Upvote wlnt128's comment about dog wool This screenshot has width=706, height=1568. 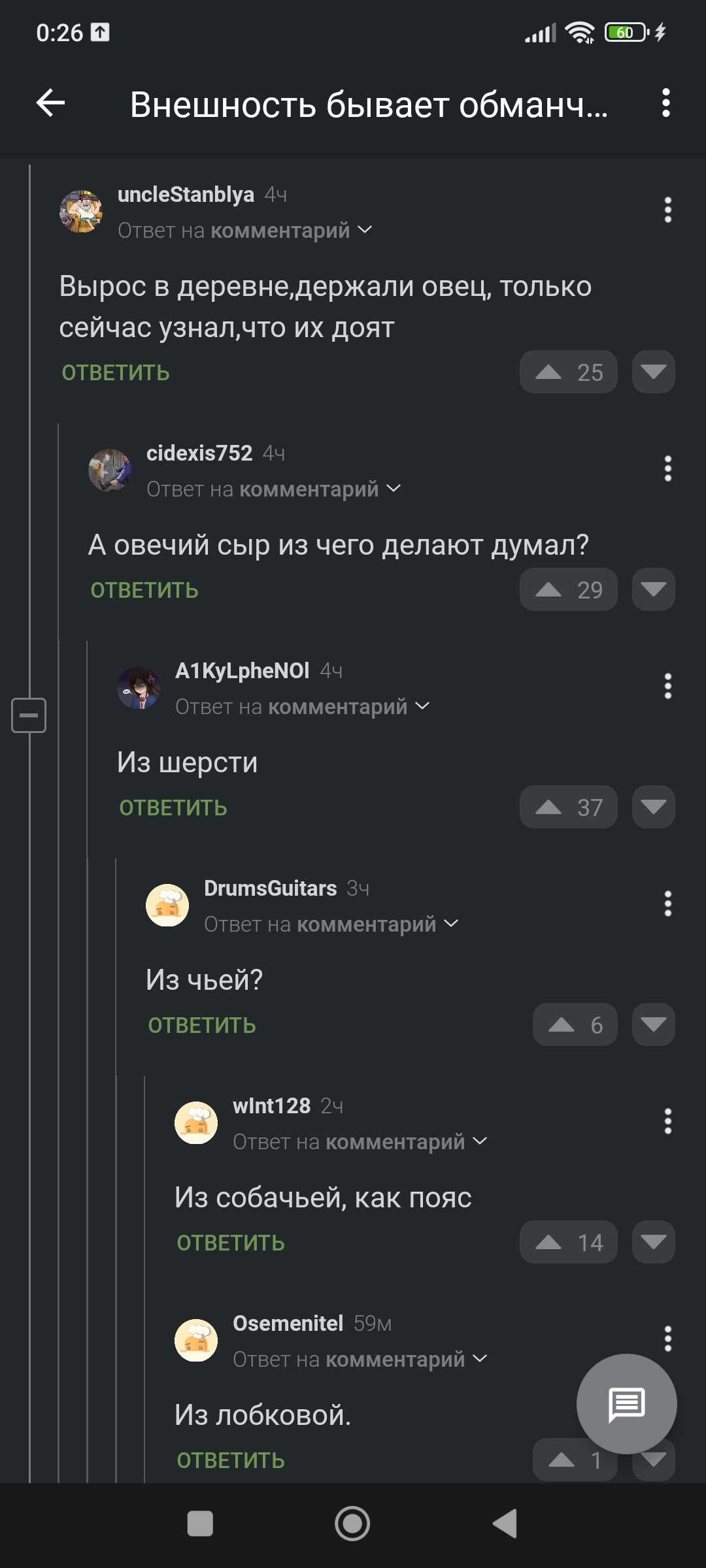pos(567,1243)
